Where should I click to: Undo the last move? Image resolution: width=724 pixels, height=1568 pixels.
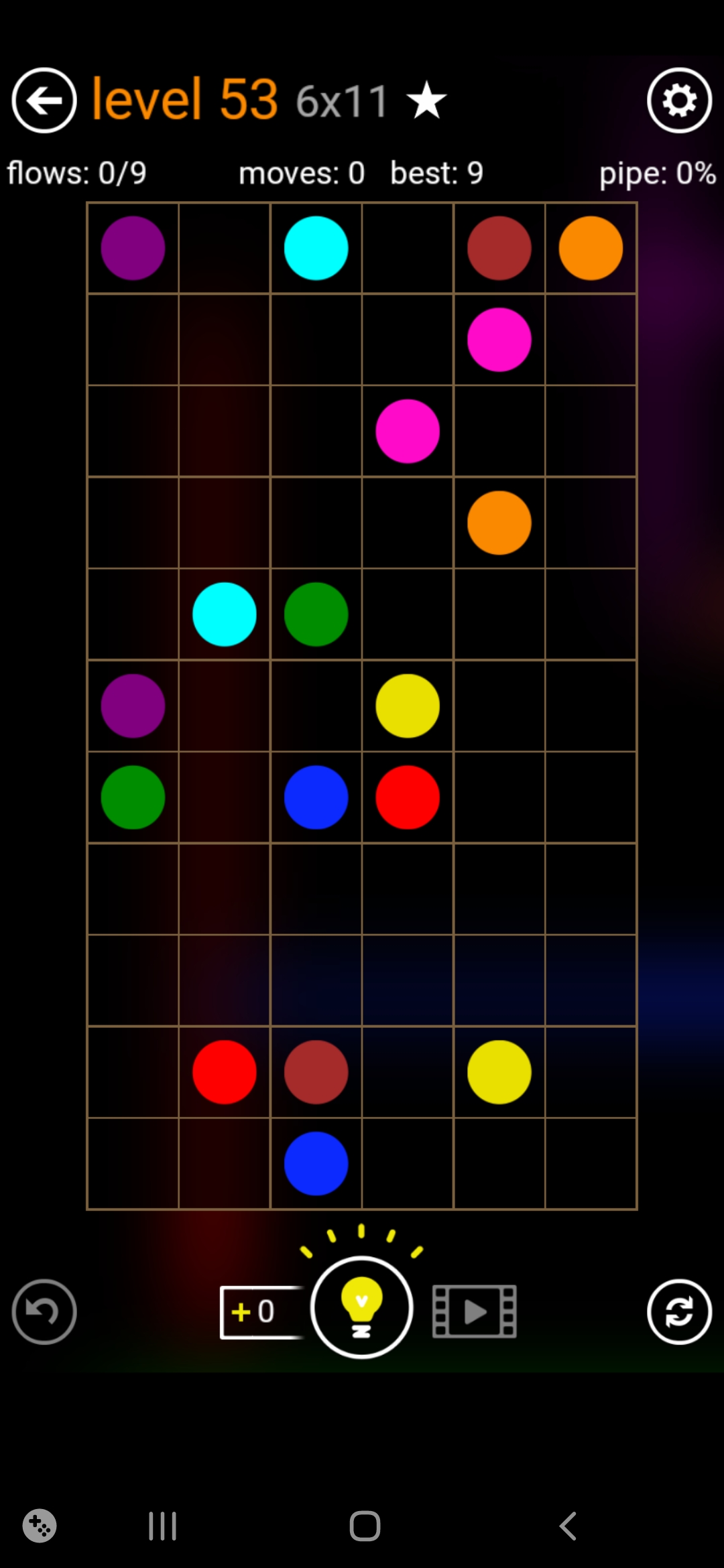coord(44,1311)
